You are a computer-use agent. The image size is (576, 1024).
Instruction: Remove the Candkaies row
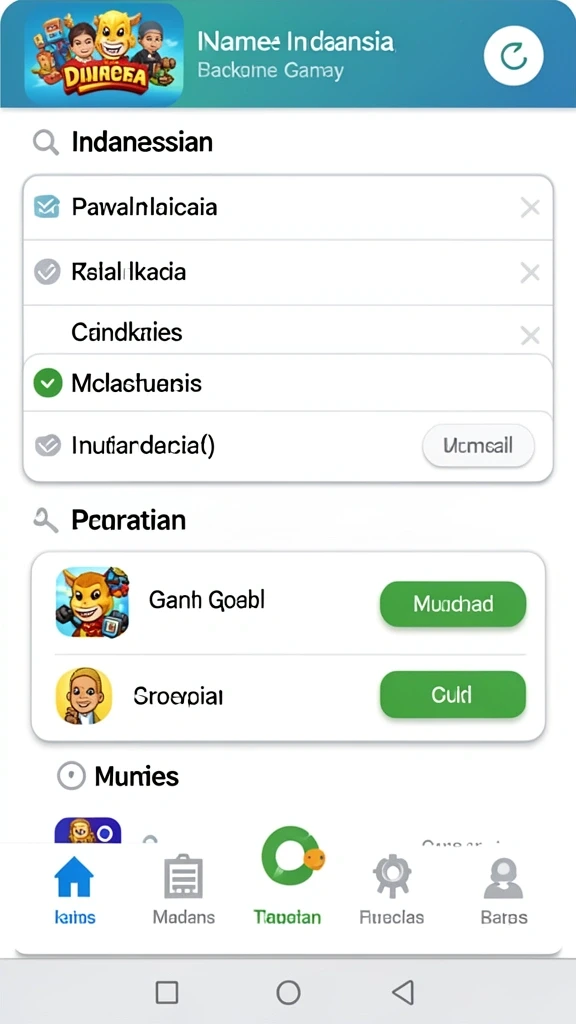click(530, 336)
